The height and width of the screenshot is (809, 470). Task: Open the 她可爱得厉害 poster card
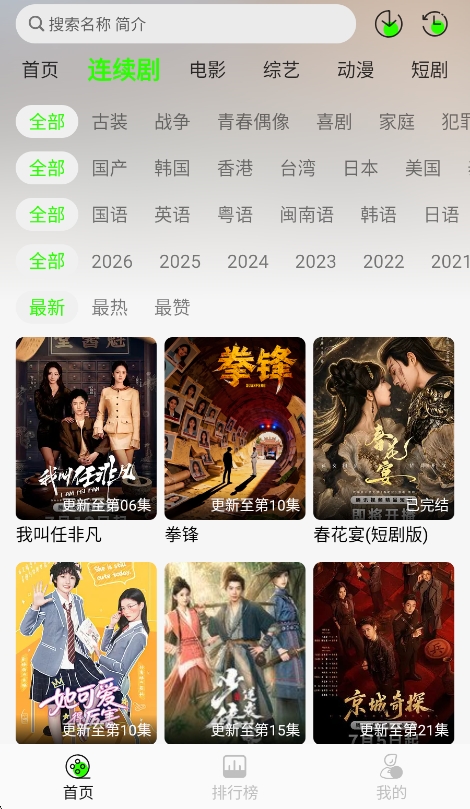click(x=86, y=653)
